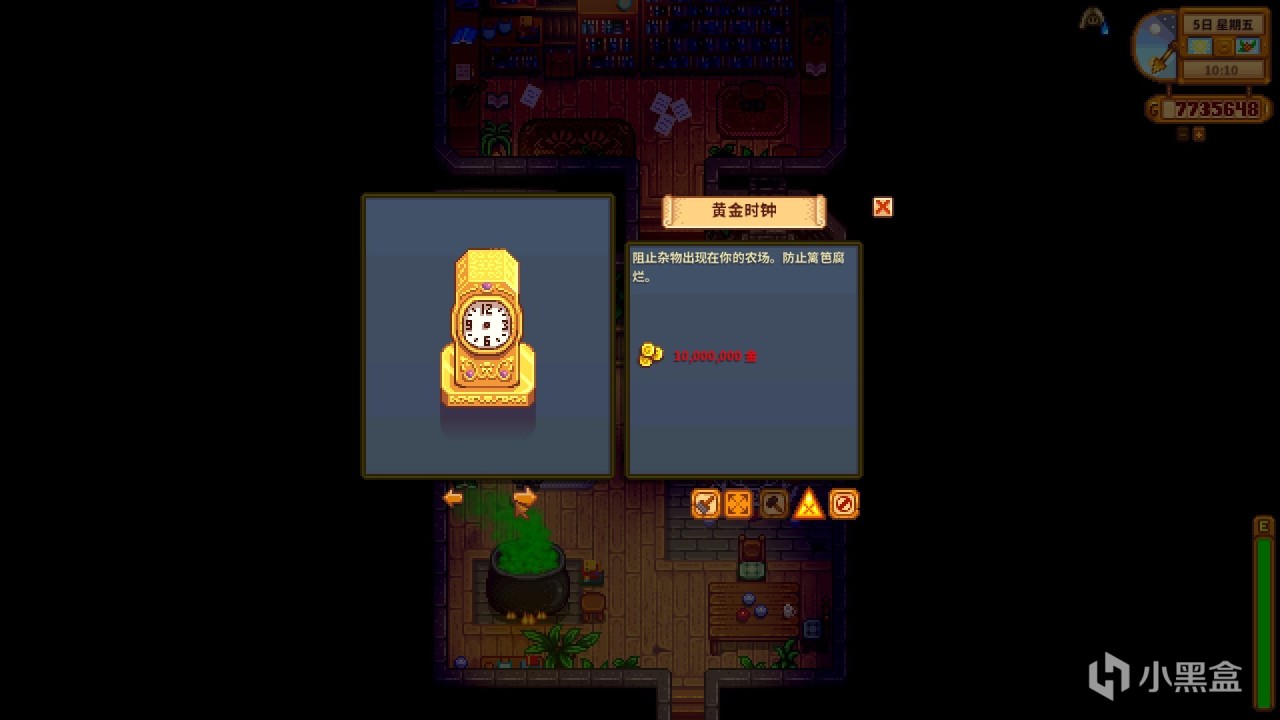Choose the demolish buildings triangle icon
This screenshot has width=1280, height=720.
click(808, 504)
